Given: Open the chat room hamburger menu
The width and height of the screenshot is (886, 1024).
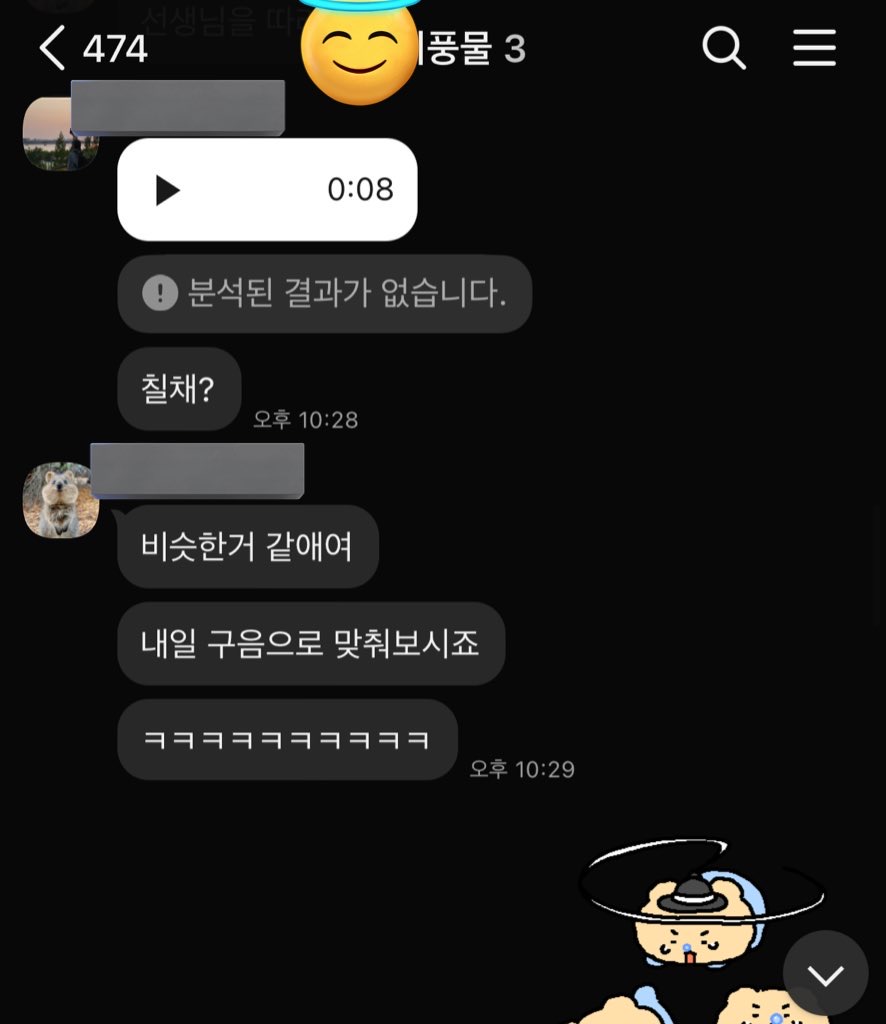Looking at the screenshot, I should pyautogui.click(x=814, y=47).
